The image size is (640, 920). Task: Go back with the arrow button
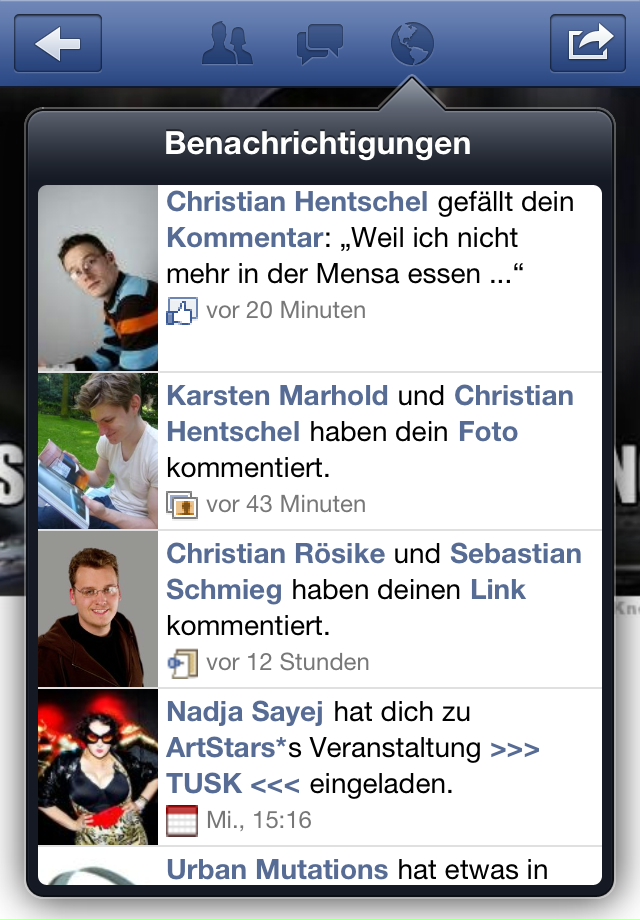[x=58, y=44]
